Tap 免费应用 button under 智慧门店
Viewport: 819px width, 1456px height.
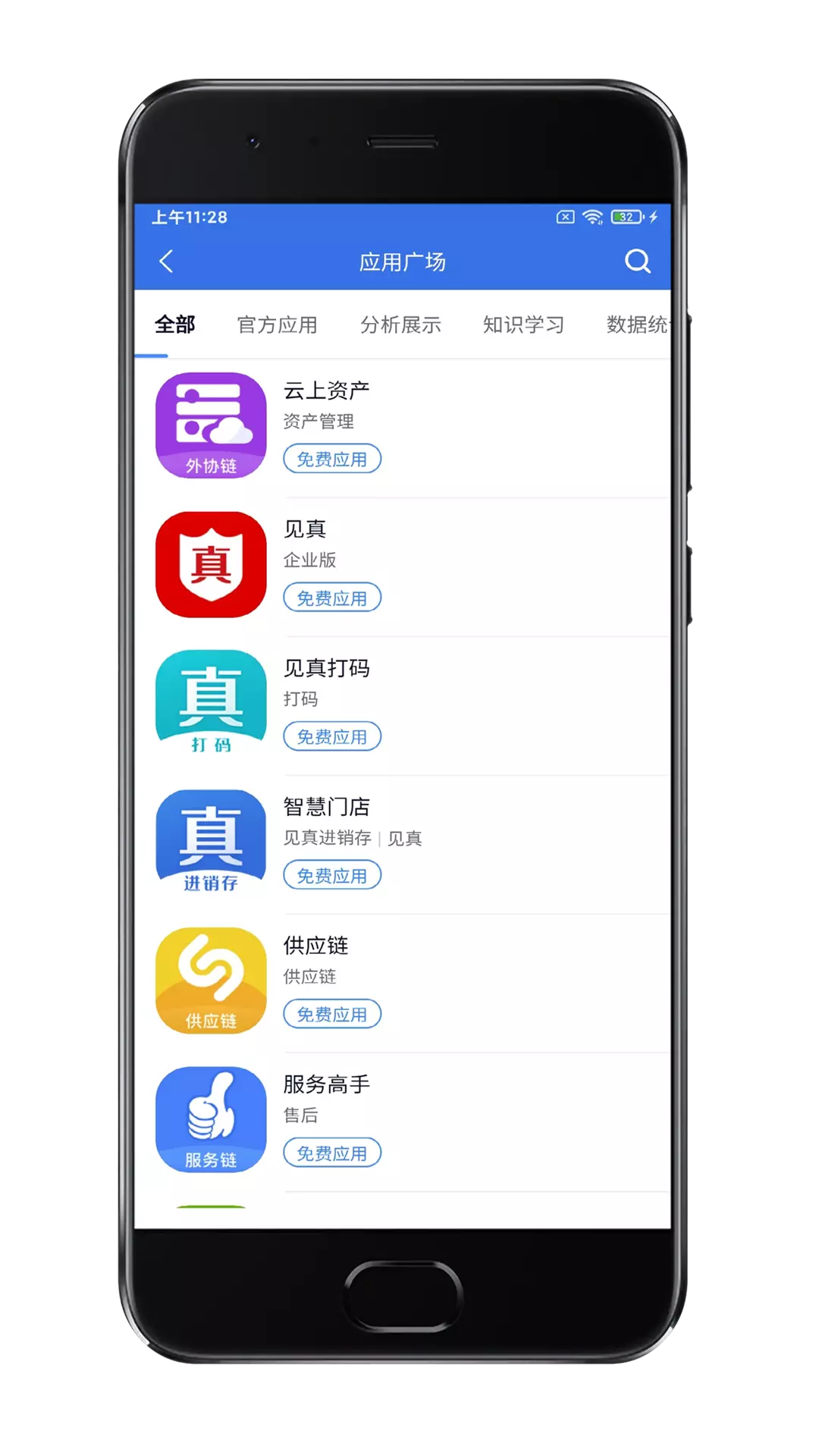point(332,875)
